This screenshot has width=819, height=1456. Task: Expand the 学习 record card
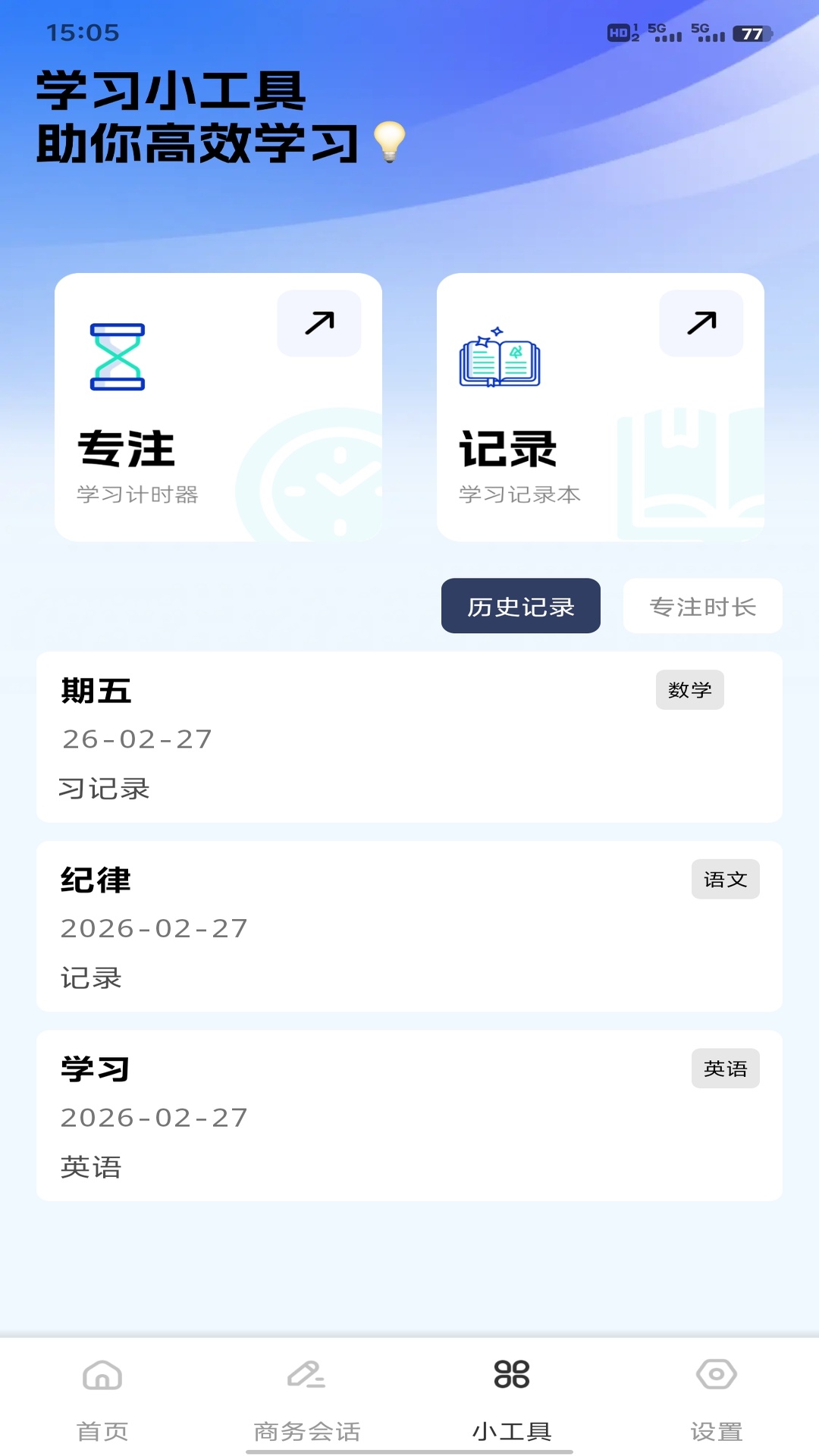pyautogui.click(x=409, y=1117)
